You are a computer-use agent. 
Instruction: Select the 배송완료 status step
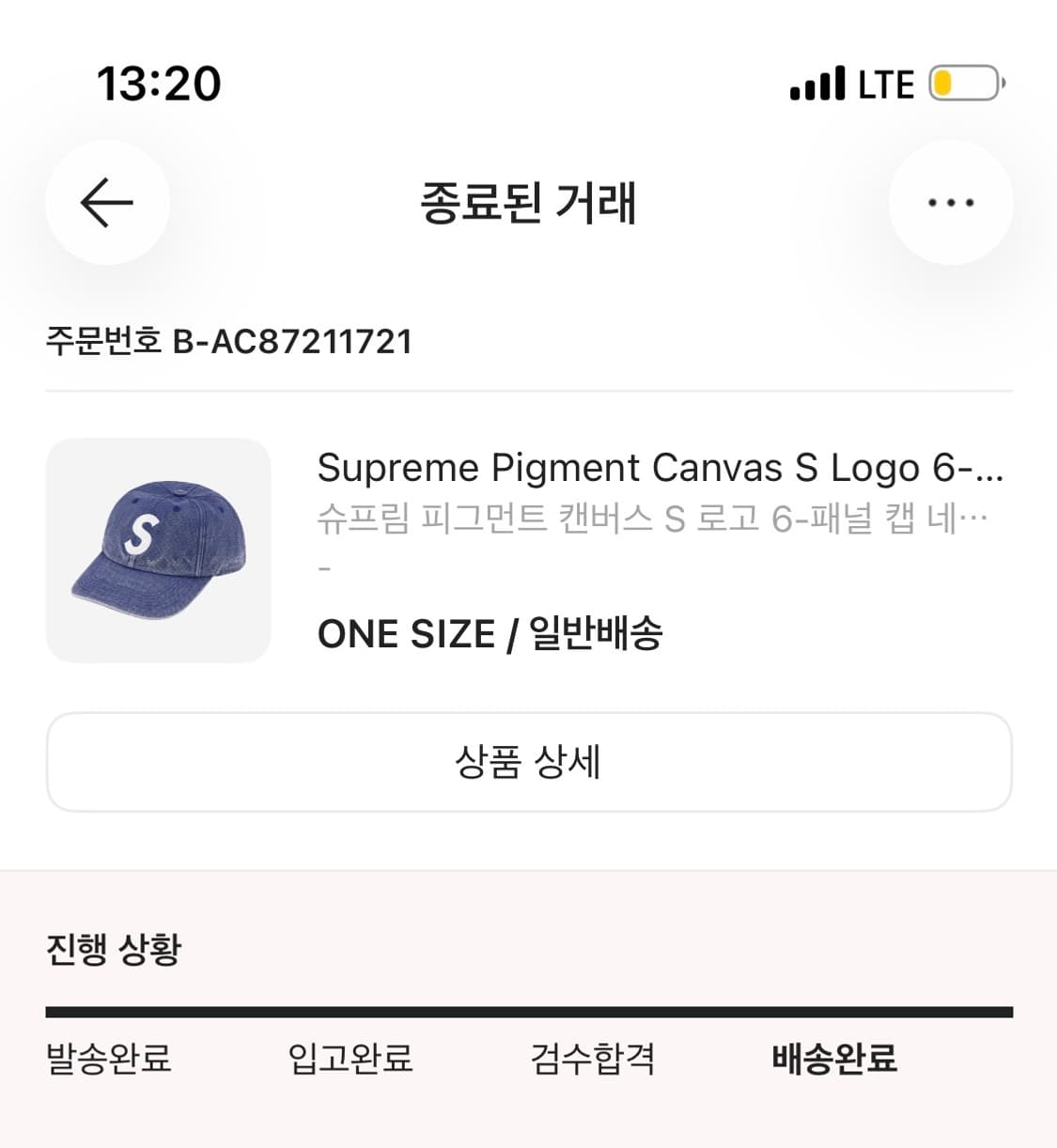click(x=832, y=1059)
